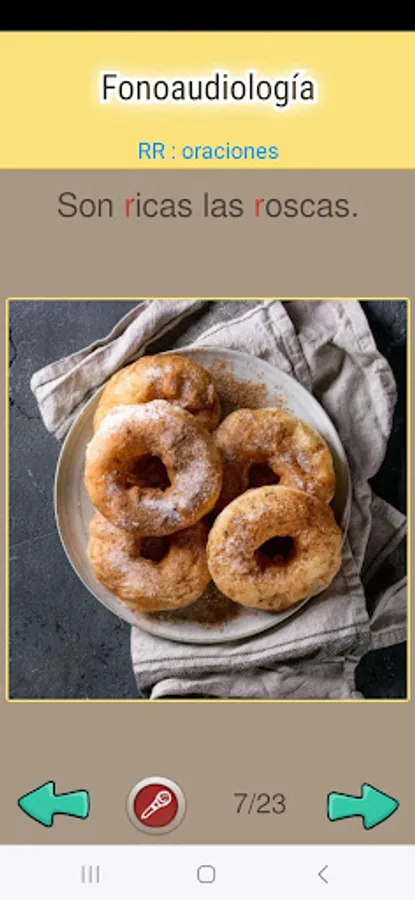Viewport: 415px width, 900px height.
Task: Go to the previous sentence with left arrow
Action: pos(54,804)
